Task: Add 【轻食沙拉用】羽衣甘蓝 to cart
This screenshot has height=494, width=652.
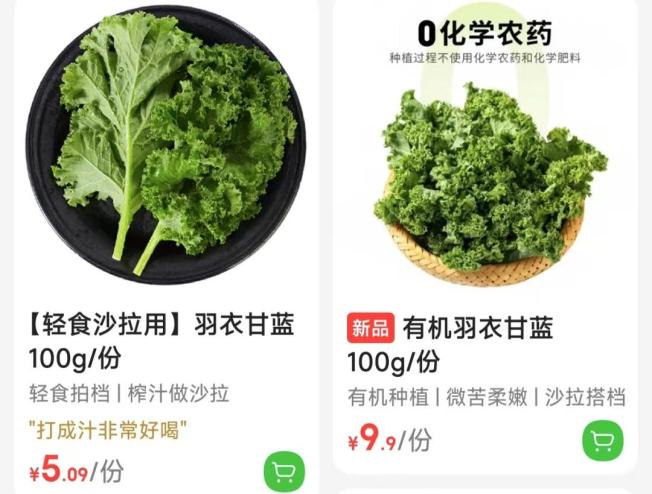Action: click(284, 472)
